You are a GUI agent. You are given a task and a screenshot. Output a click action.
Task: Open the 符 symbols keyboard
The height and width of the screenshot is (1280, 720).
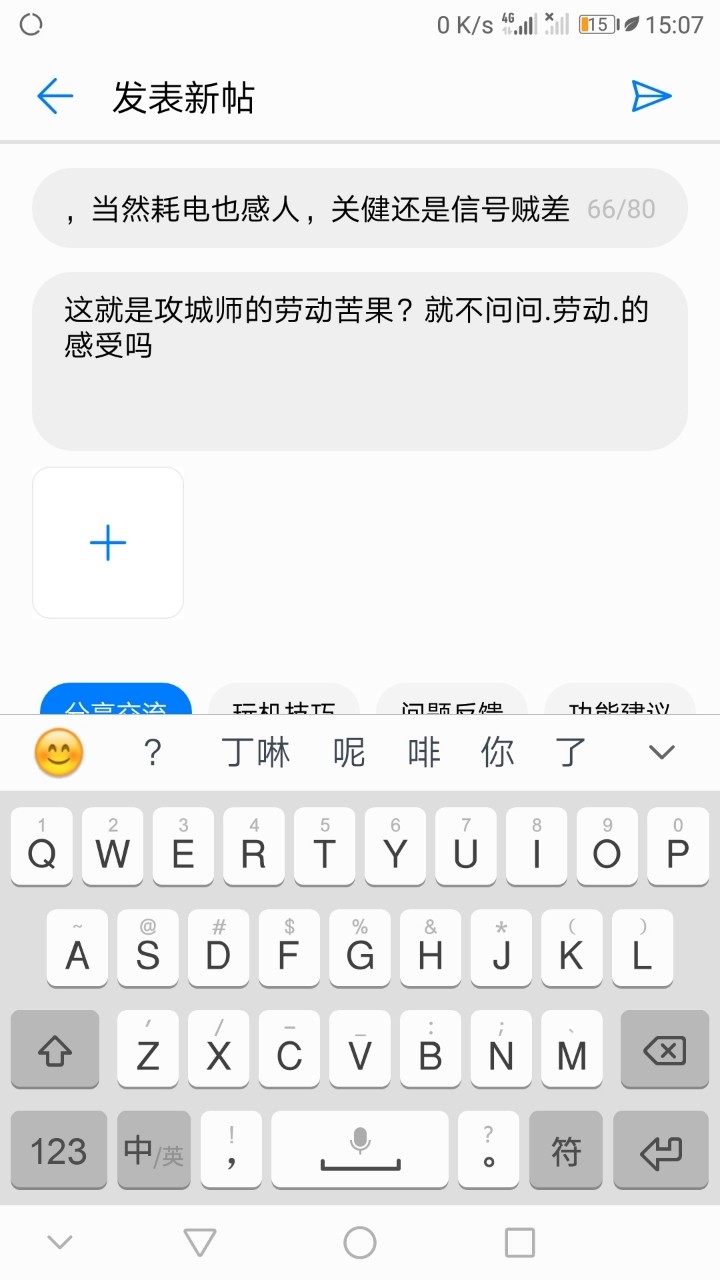click(x=566, y=1150)
